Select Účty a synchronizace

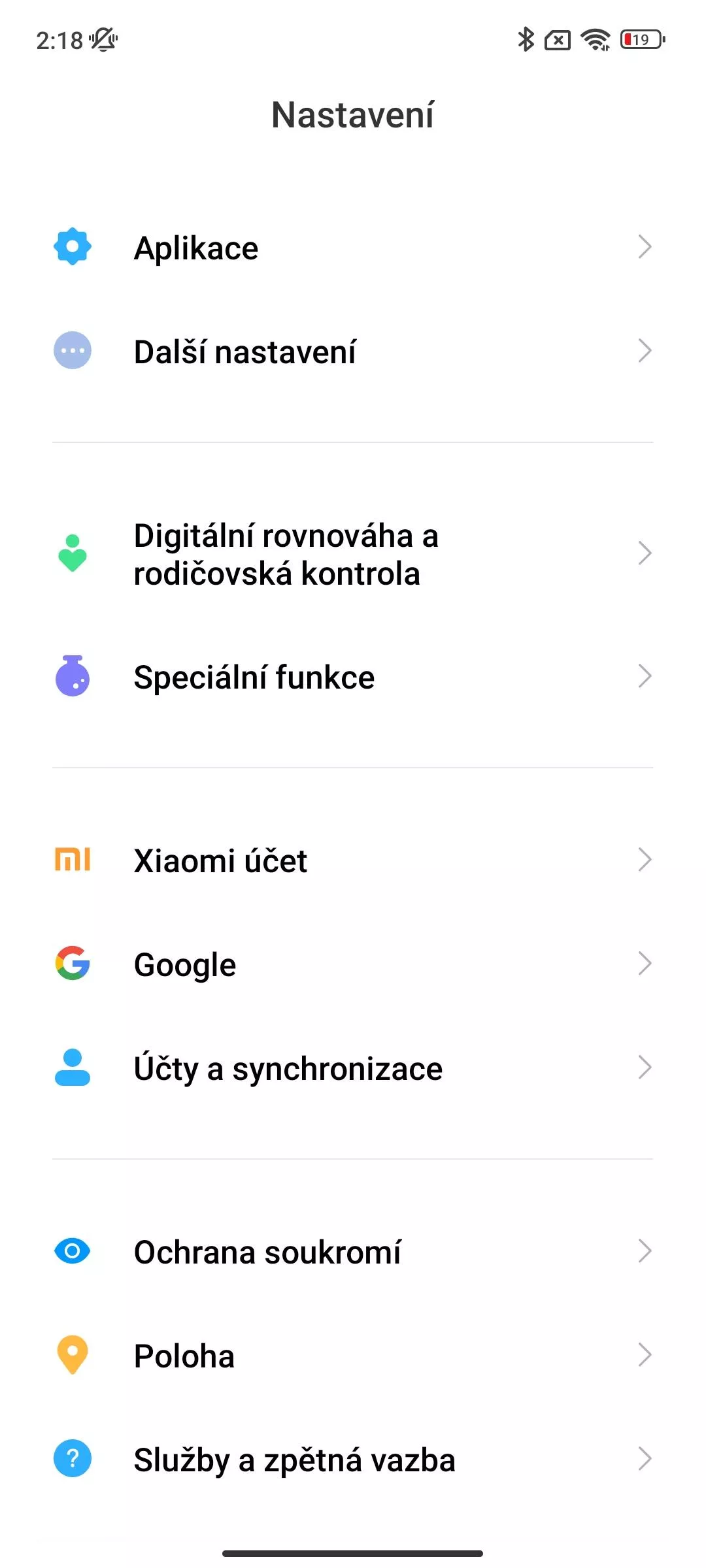point(353,1068)
